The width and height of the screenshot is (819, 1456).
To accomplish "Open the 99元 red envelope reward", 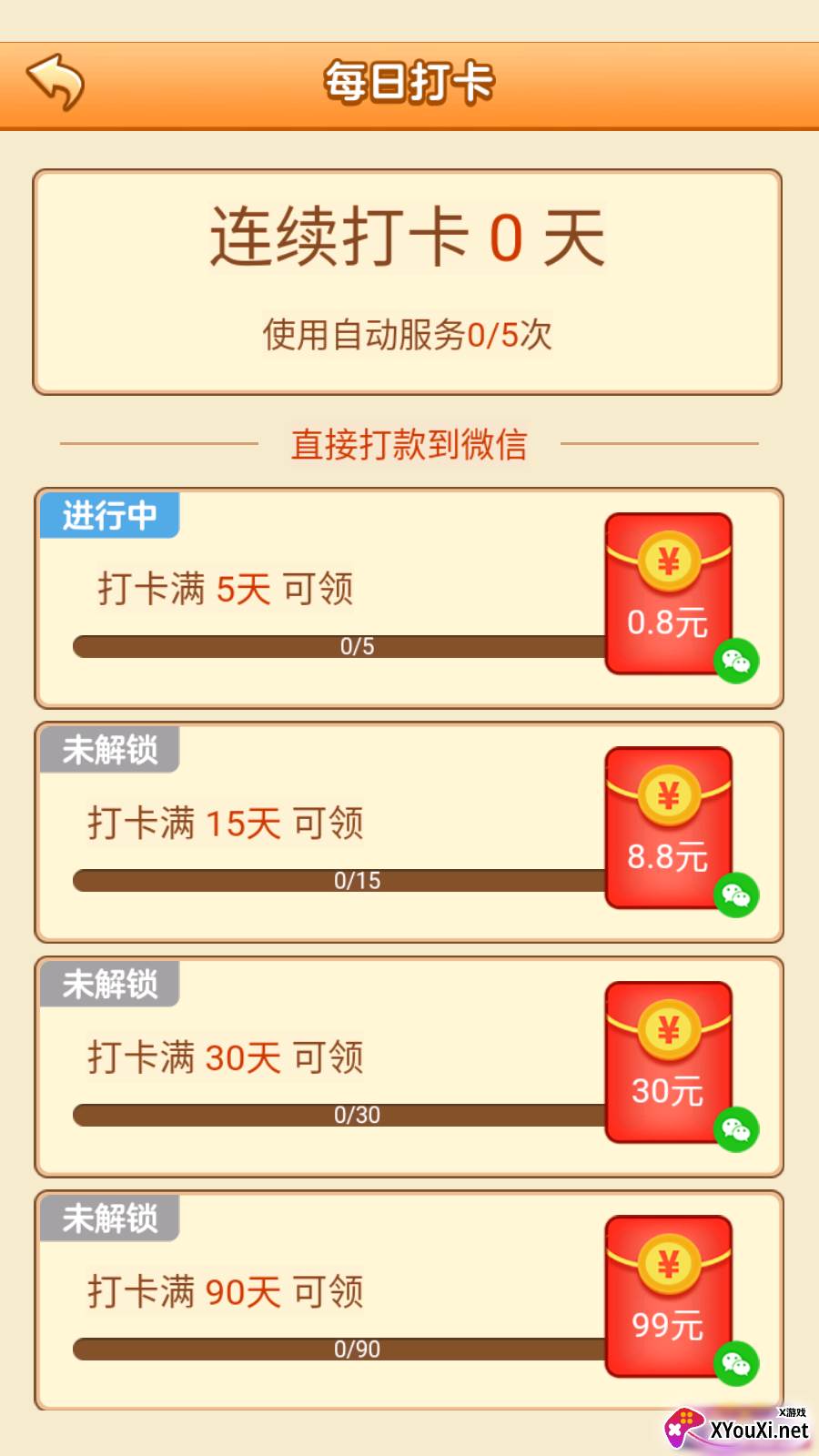I will click(x=670, y=1296).
